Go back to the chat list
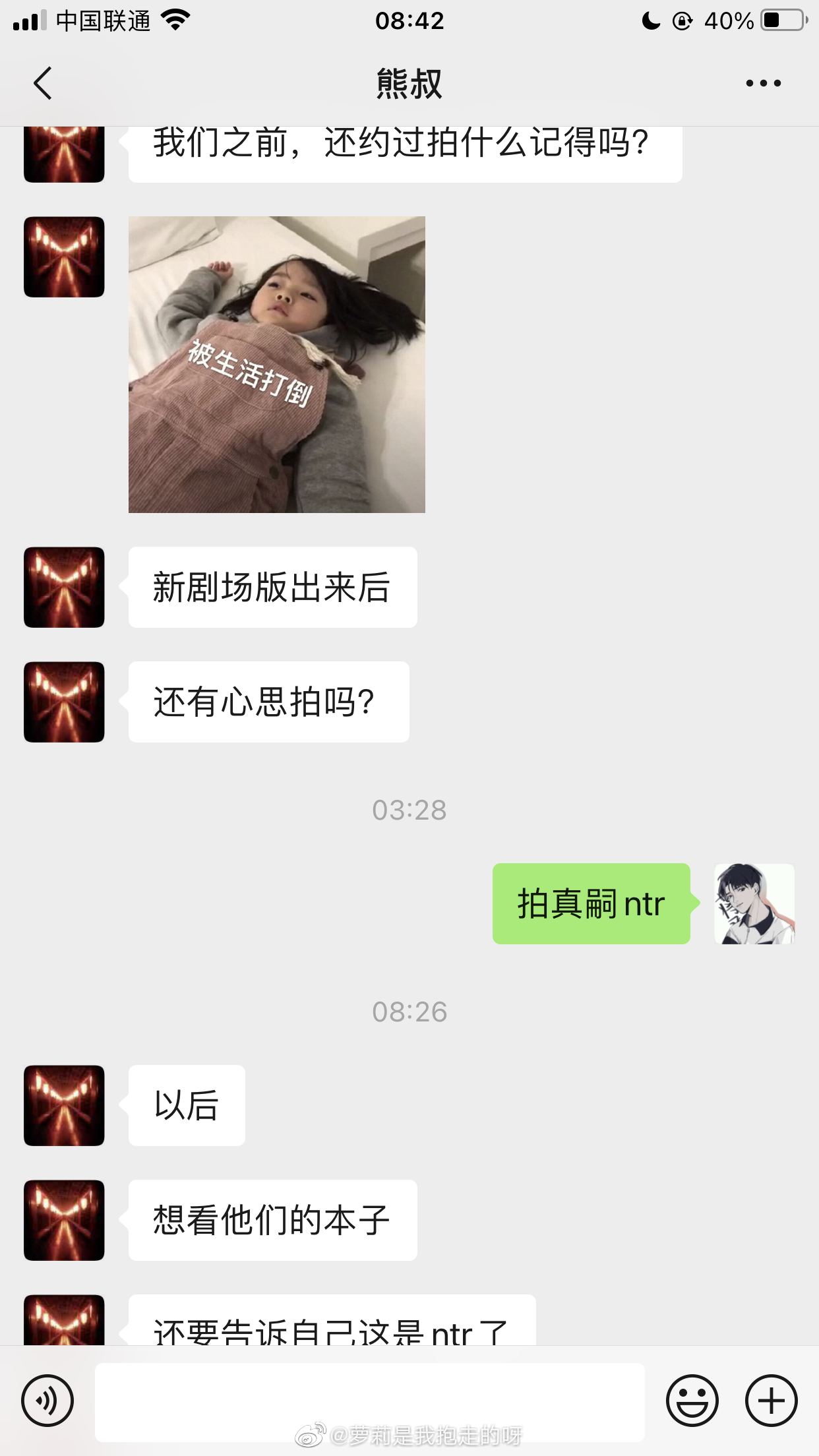819x1456 pixels. click(x=43, y=84)
